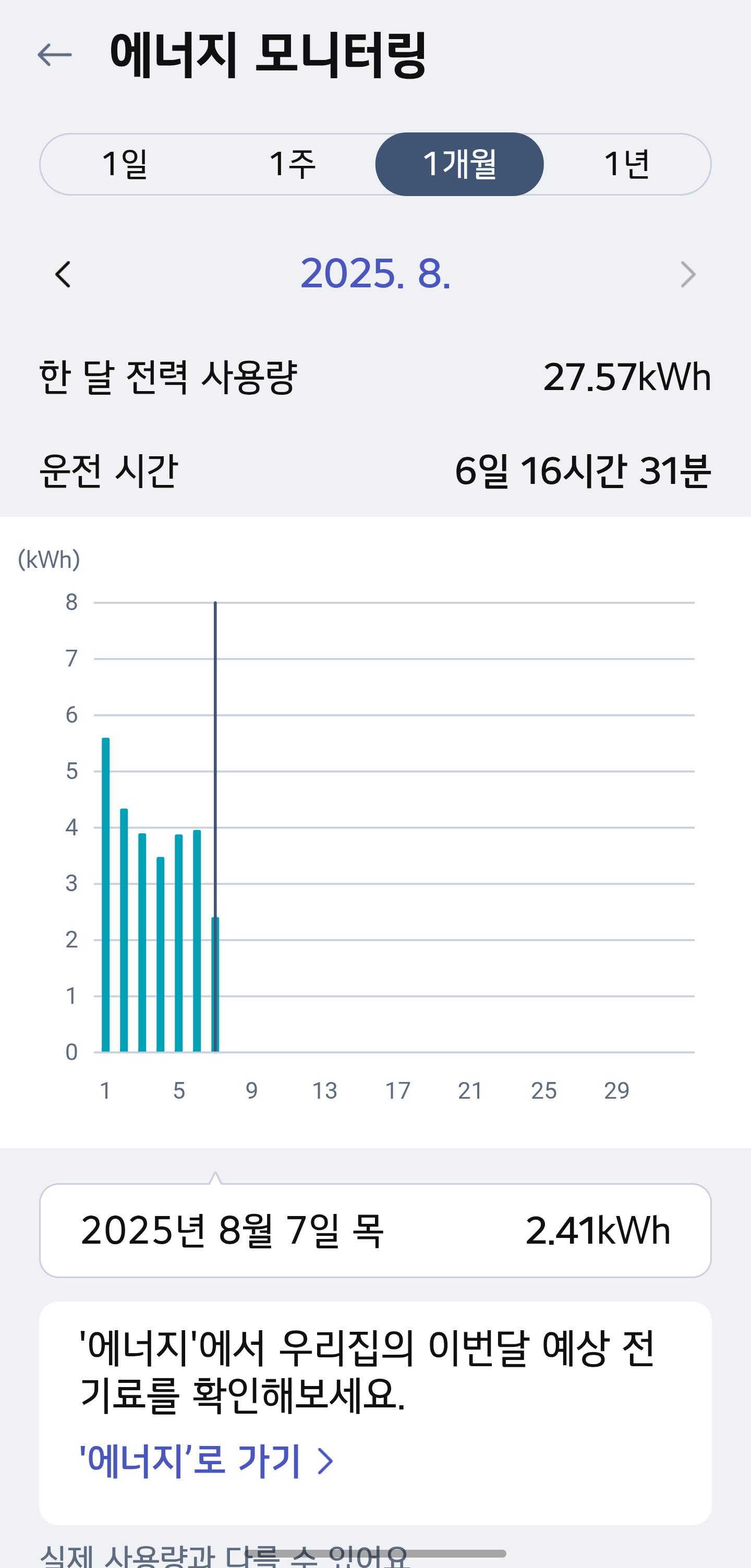751x1568 pixels.
Task: Go back from 에너지 모니터링 screen
Action: 55,55
